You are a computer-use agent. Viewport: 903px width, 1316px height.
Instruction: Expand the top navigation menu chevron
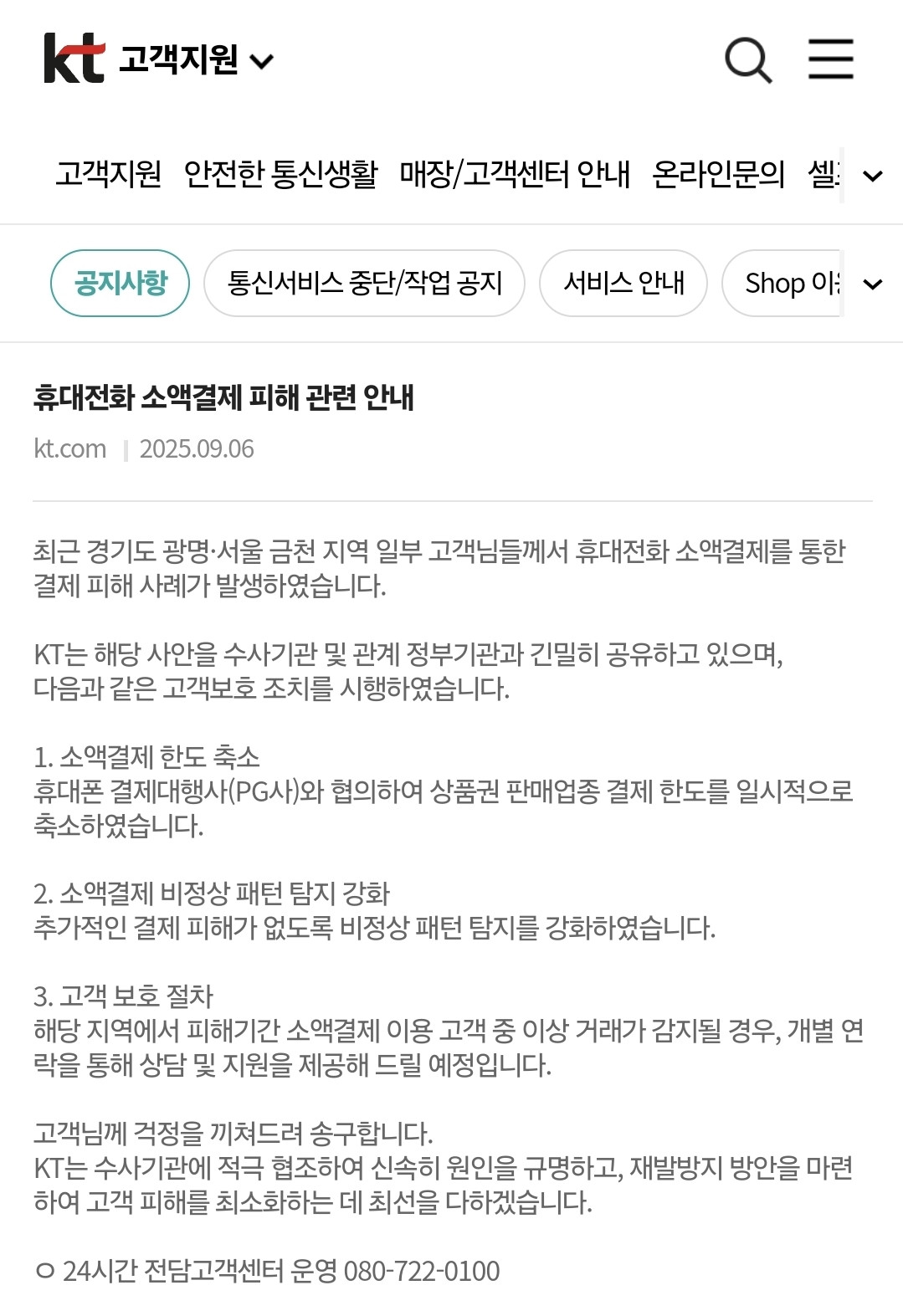(x=872, y=177)
